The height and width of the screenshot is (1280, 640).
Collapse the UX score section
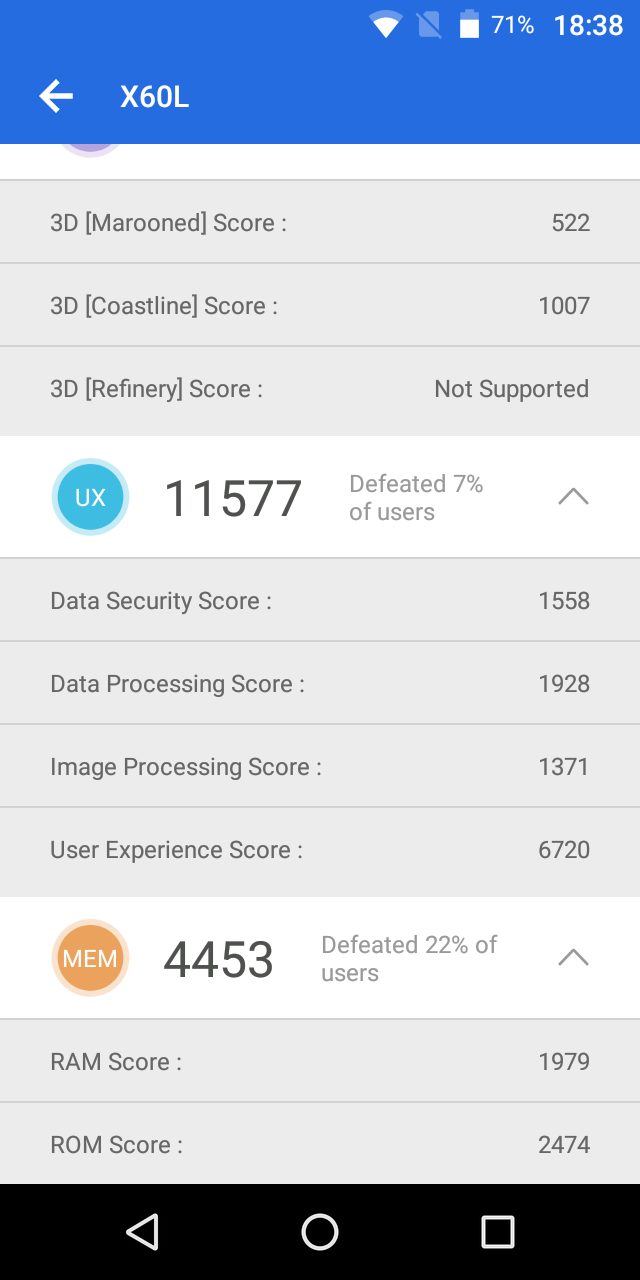(x=573, y=497)
